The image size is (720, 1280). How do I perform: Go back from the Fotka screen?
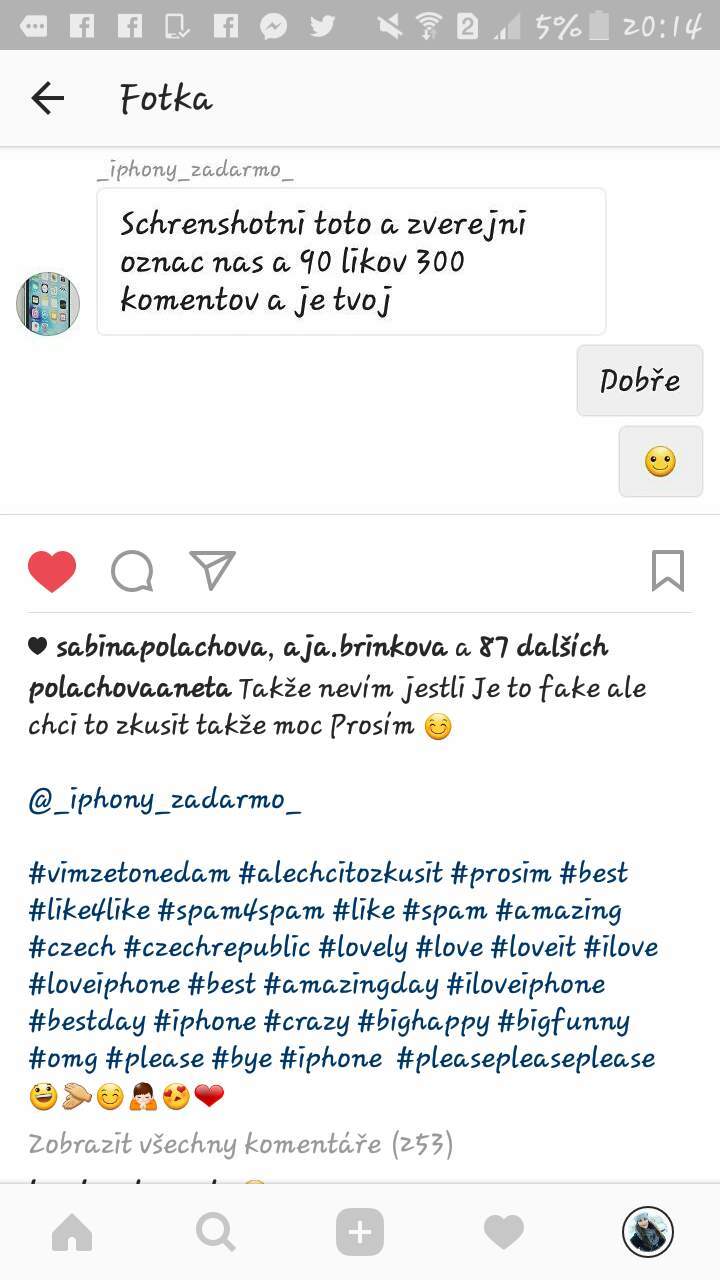(47, 98)
